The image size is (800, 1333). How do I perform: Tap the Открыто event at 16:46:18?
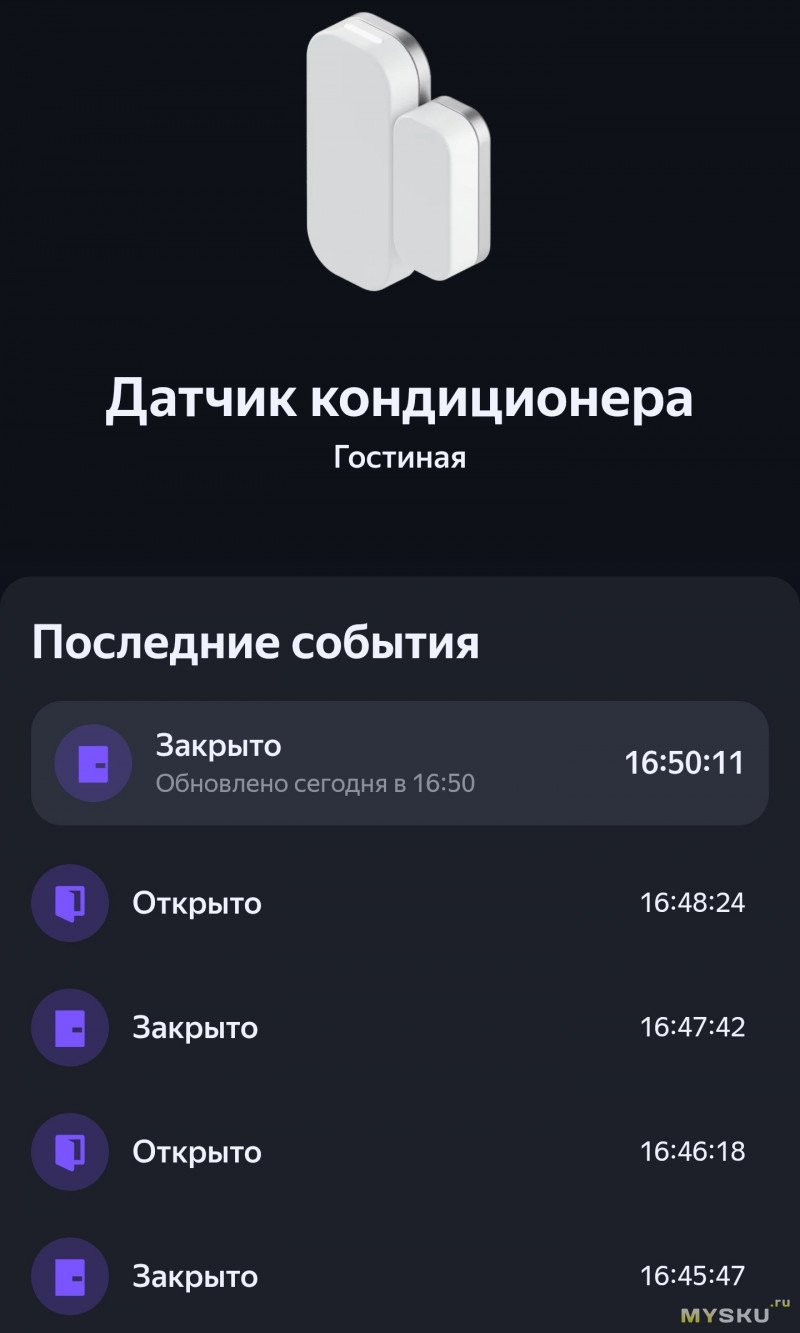[x=400, y=1151]
